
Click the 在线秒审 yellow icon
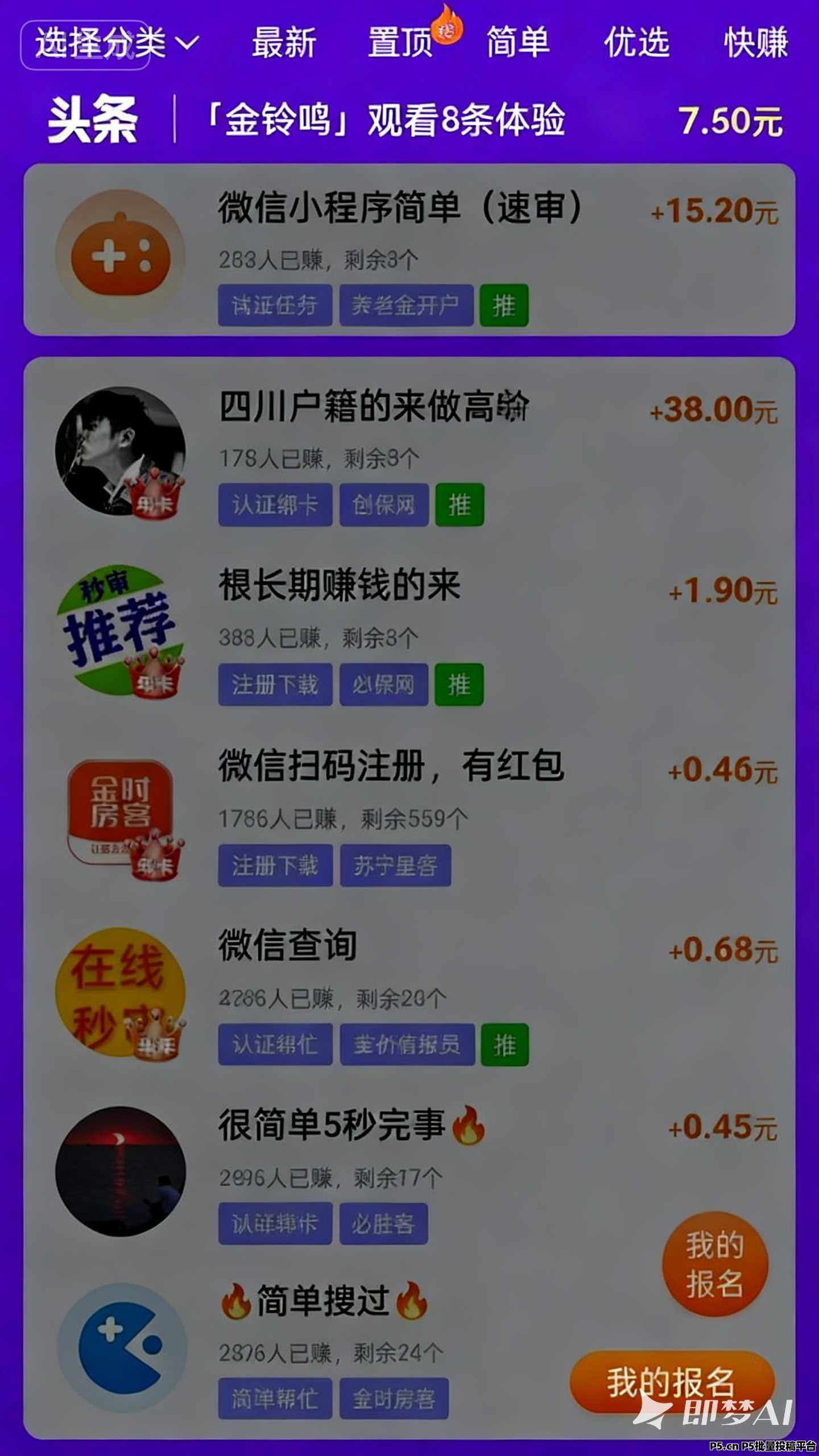pyautogui.click(x=119, y=992)
